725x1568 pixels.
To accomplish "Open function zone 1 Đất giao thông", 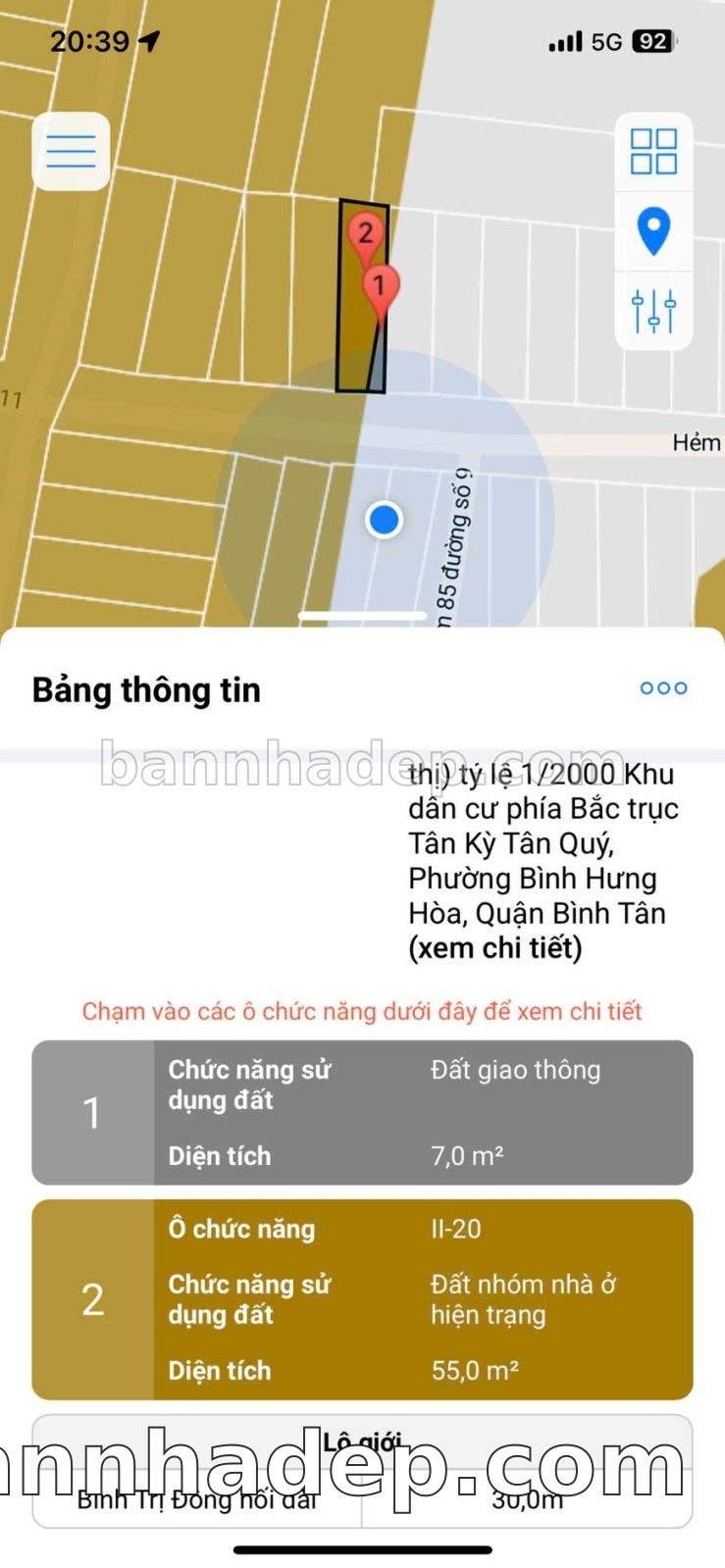I will [x=362, y=1112].
